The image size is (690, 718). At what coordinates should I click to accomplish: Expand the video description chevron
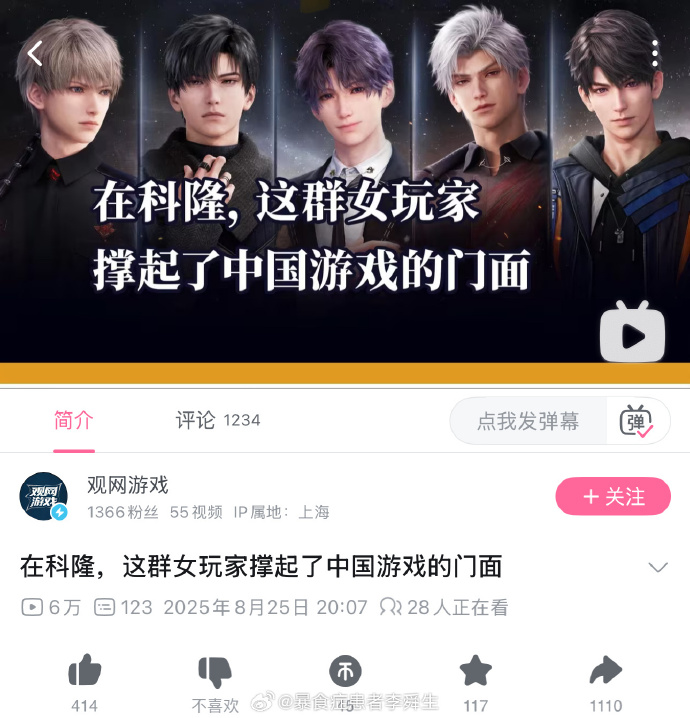click(657, 568)
